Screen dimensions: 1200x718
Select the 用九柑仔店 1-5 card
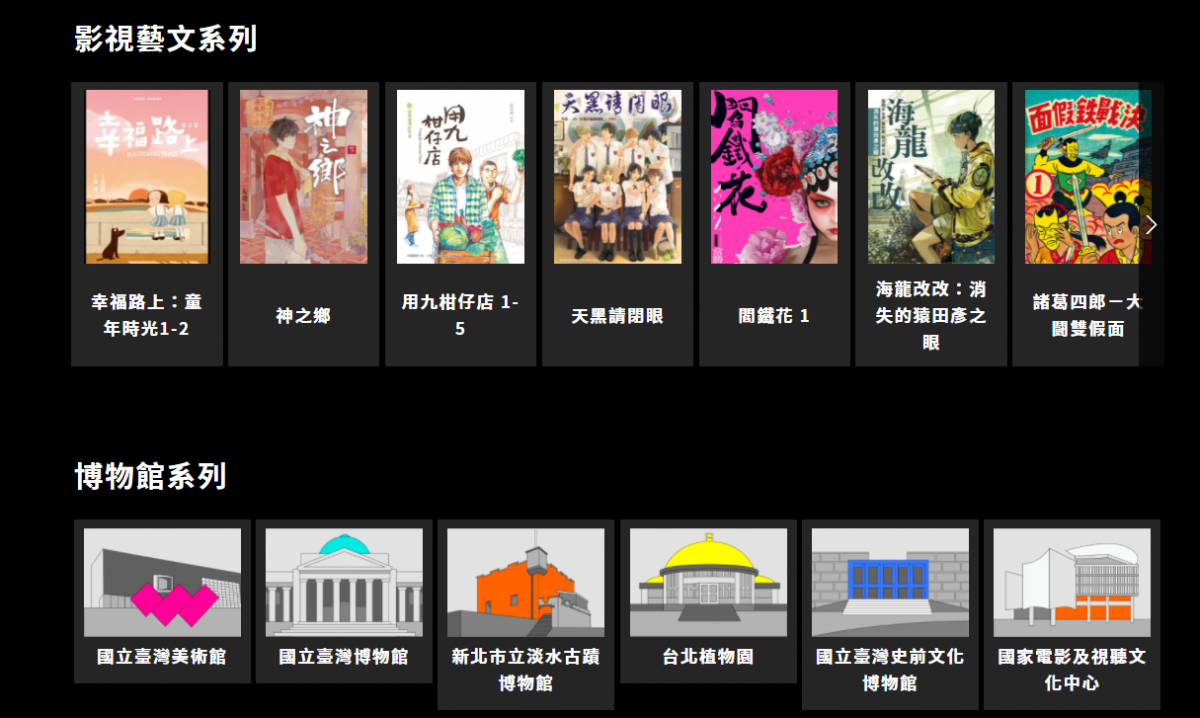point(460,224)
